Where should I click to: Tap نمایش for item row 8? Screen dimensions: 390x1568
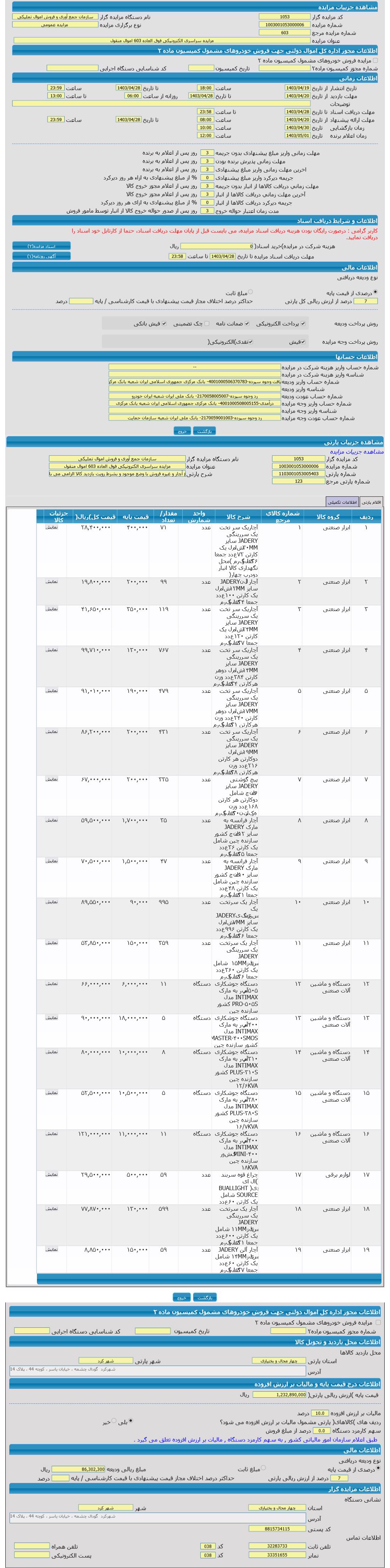point(52,820)
